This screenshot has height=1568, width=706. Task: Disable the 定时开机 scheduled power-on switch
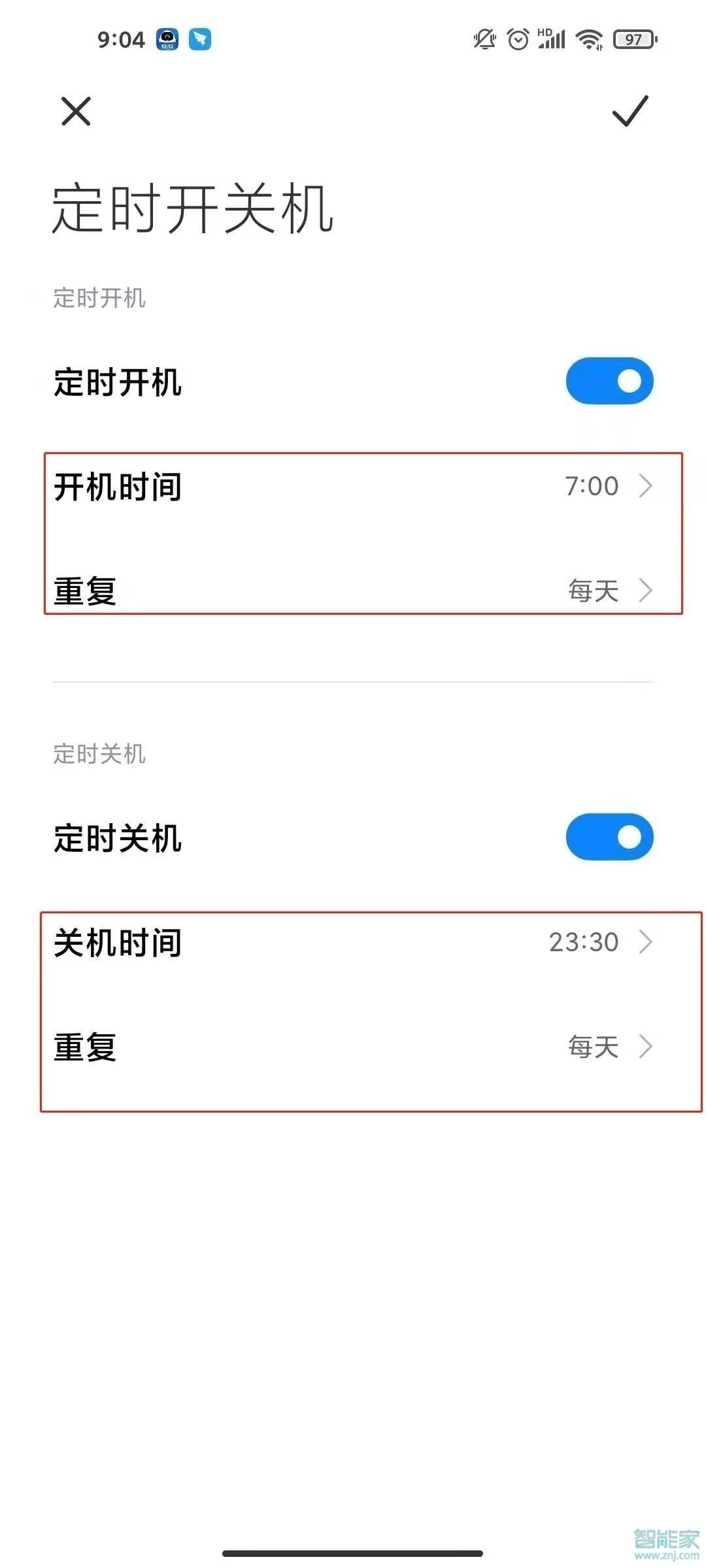click(x=610, y=381)
